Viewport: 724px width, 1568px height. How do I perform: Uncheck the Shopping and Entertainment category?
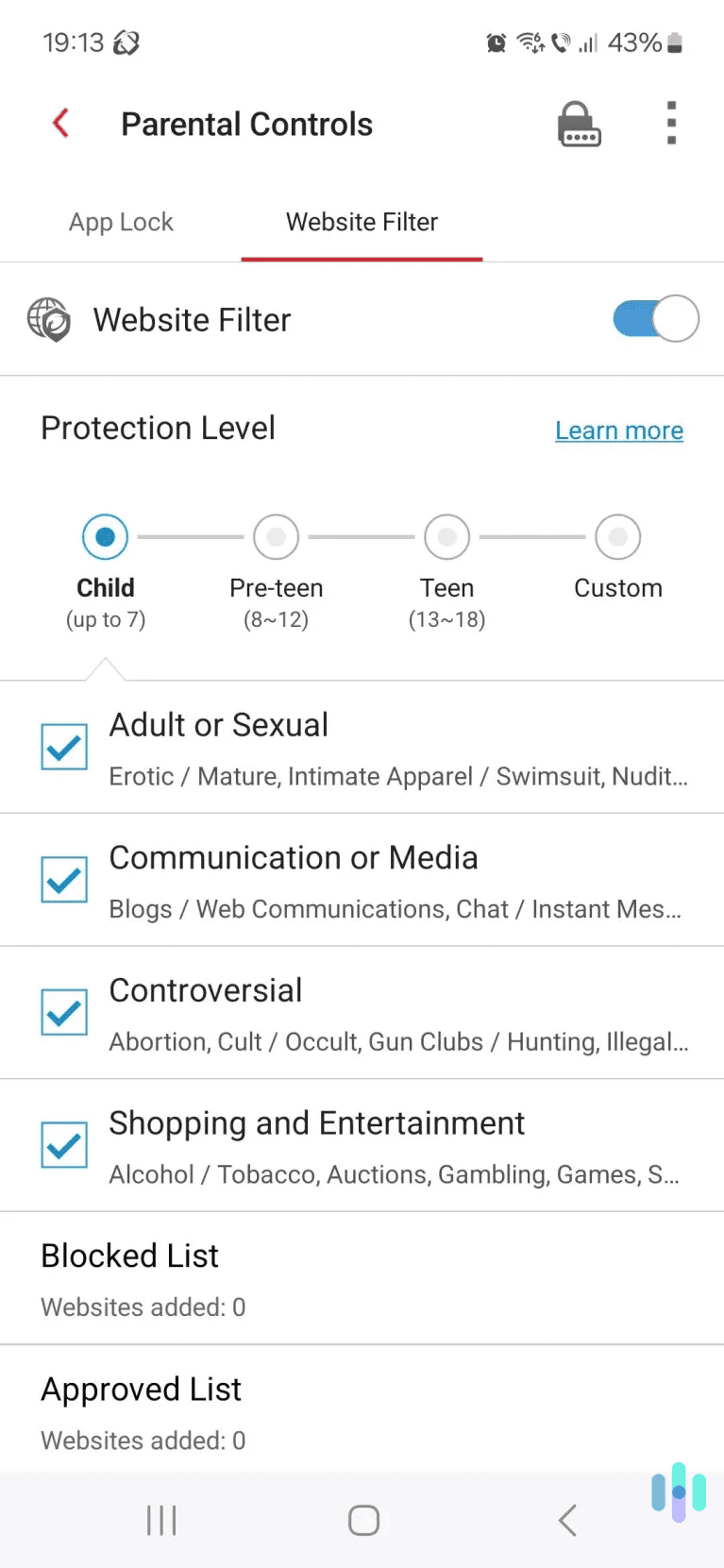point(63,1145)
